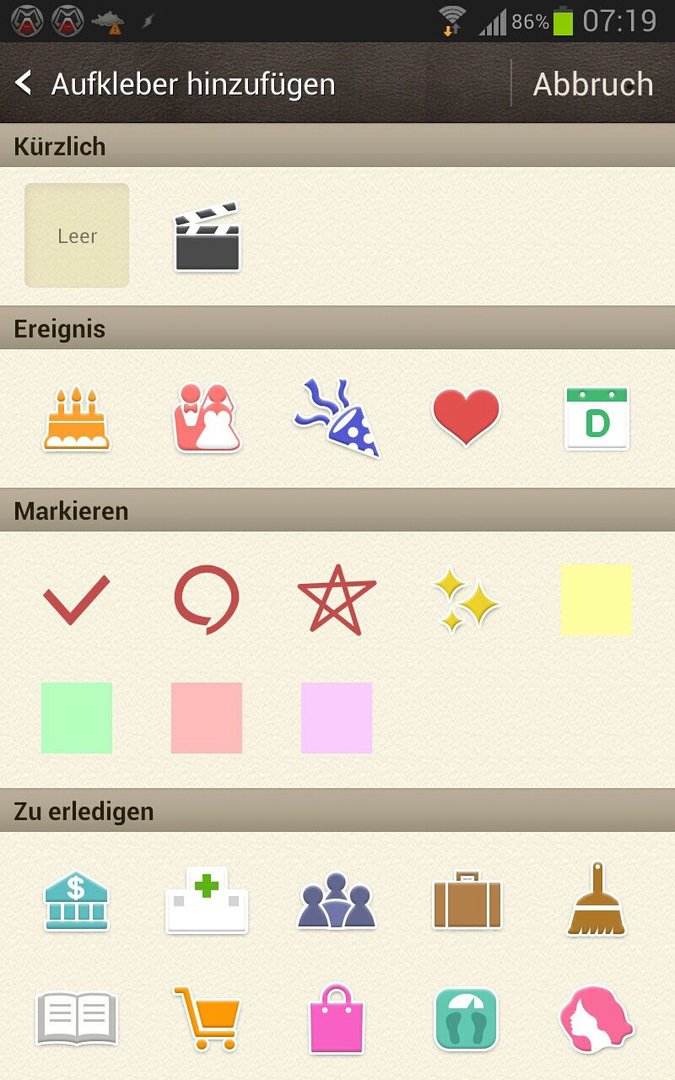Mark with the red checkmark sticker
The image size is (675, 1080).
pos(76,600)
